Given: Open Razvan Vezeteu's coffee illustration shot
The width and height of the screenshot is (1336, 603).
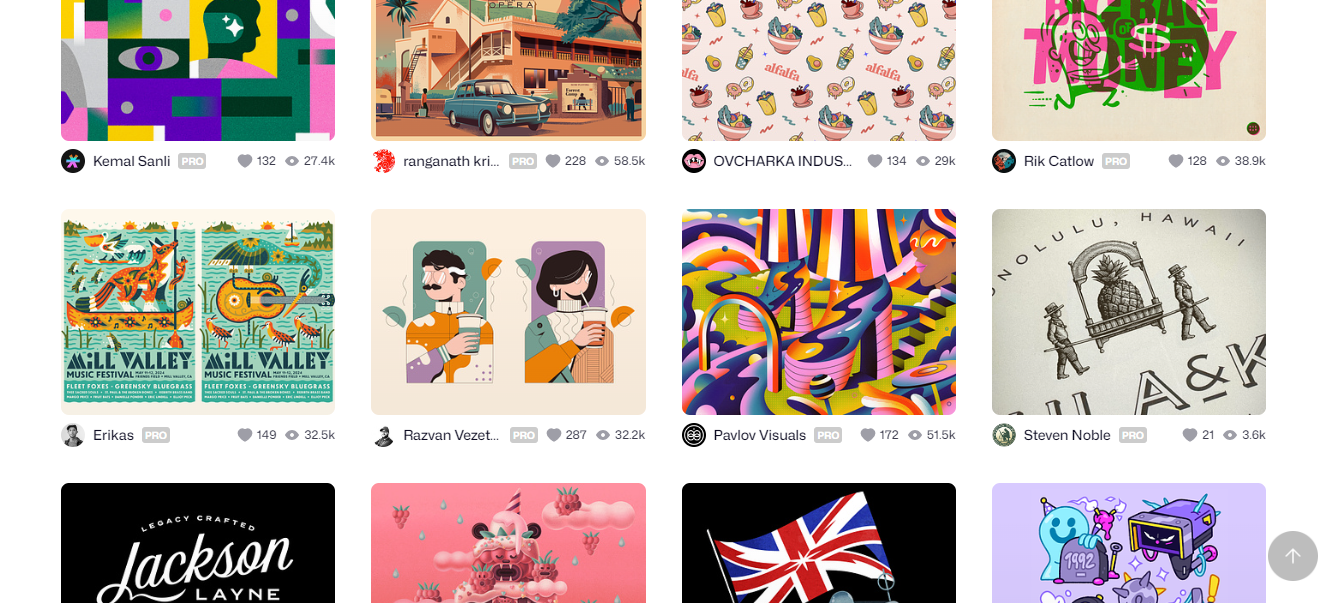Looking at the screenshot, I should pos(508,312).
